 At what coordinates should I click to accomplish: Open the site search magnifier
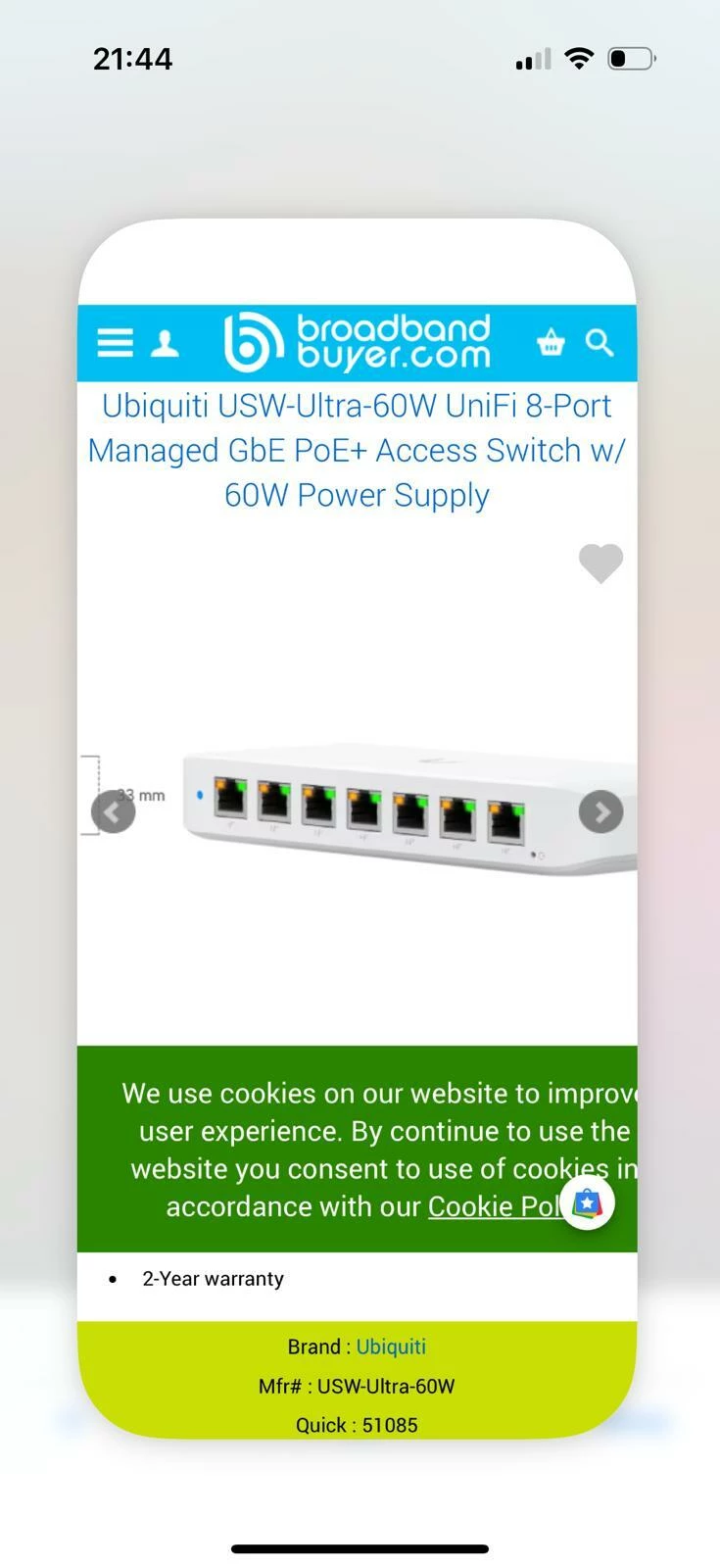(x=599, y=342)
